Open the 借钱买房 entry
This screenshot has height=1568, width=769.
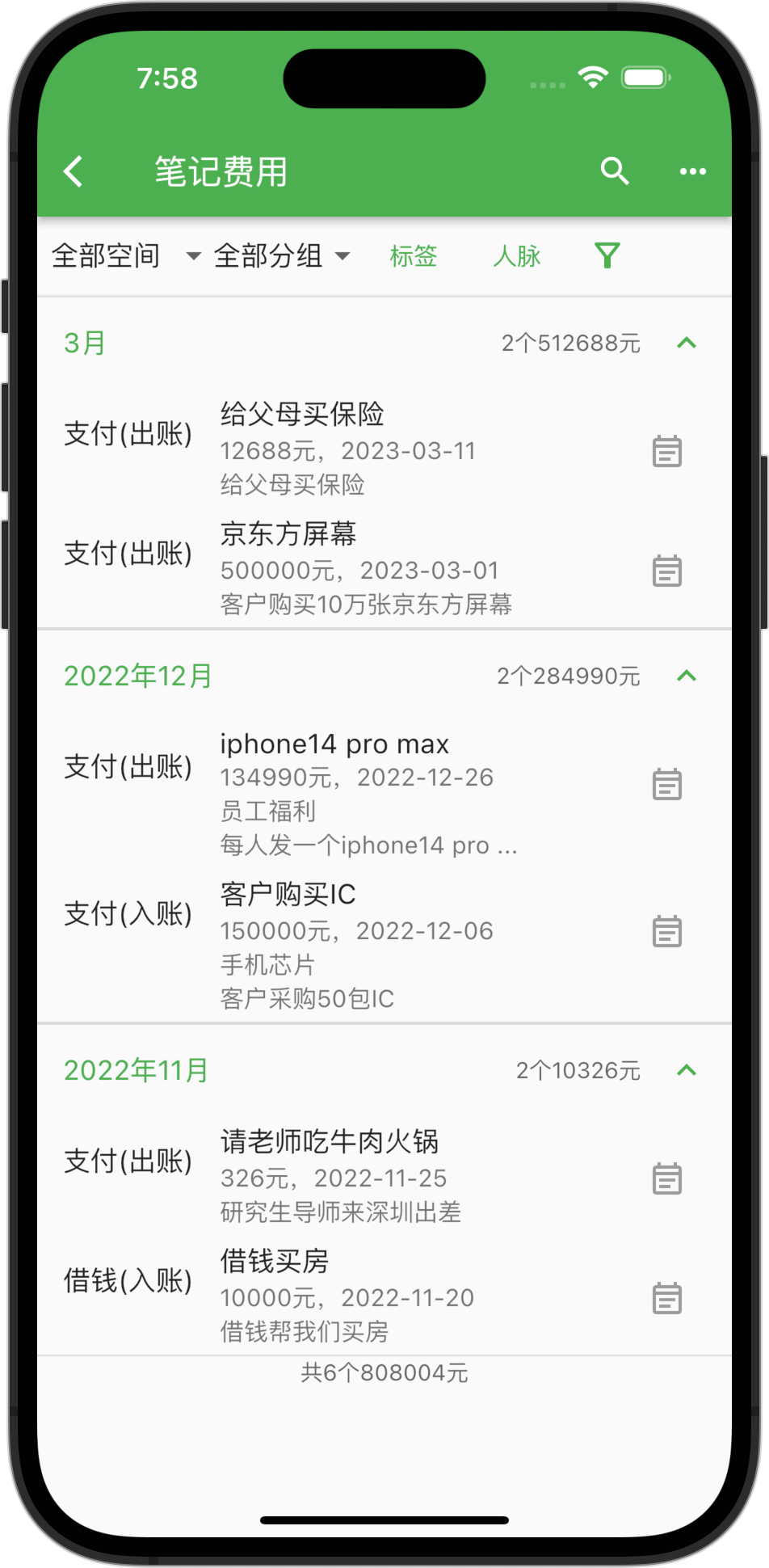click(384, 1296)
